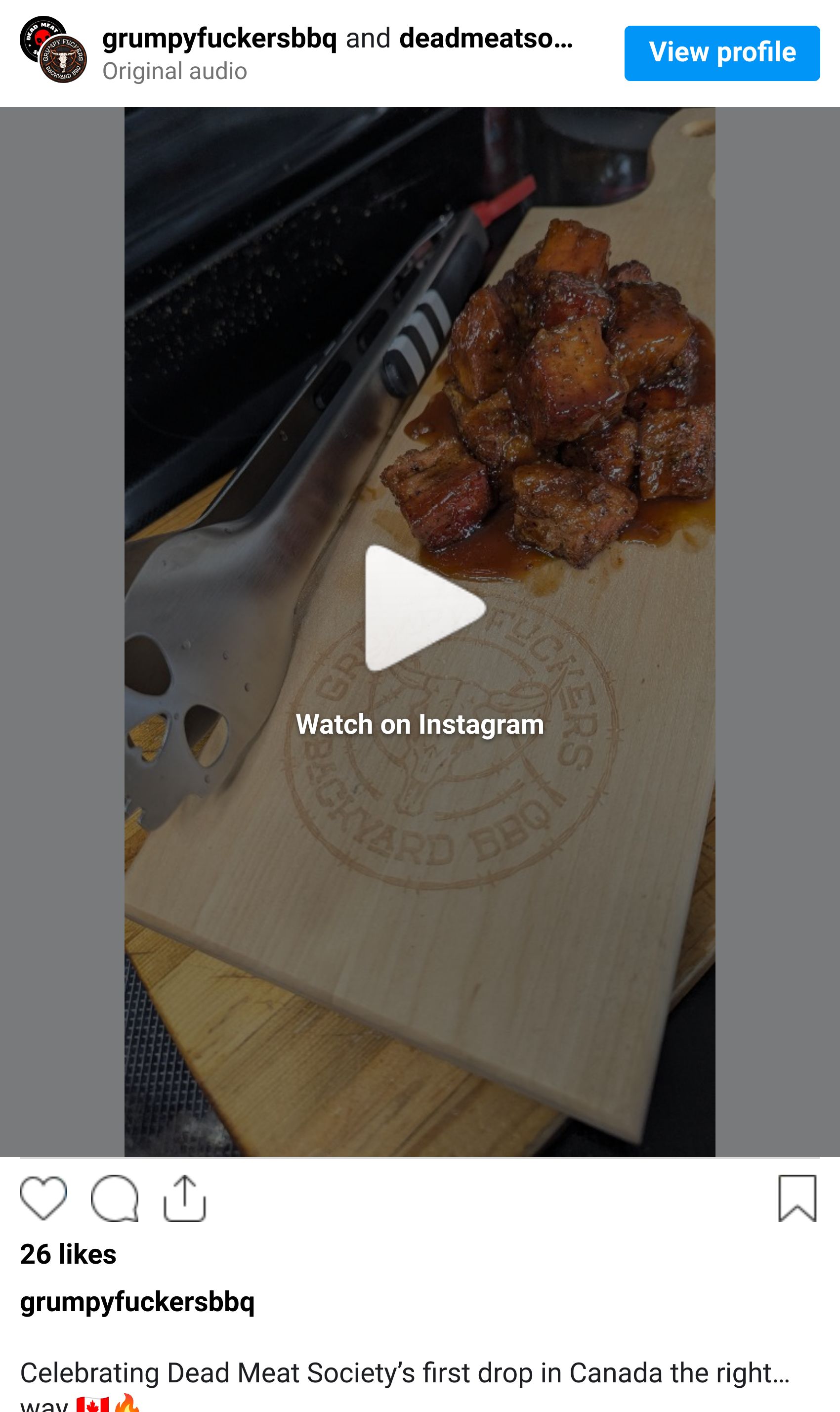Open grumpyfuckersbbq username in header
This screenshot has height=1412, width=840.
(x=219, y=39)
